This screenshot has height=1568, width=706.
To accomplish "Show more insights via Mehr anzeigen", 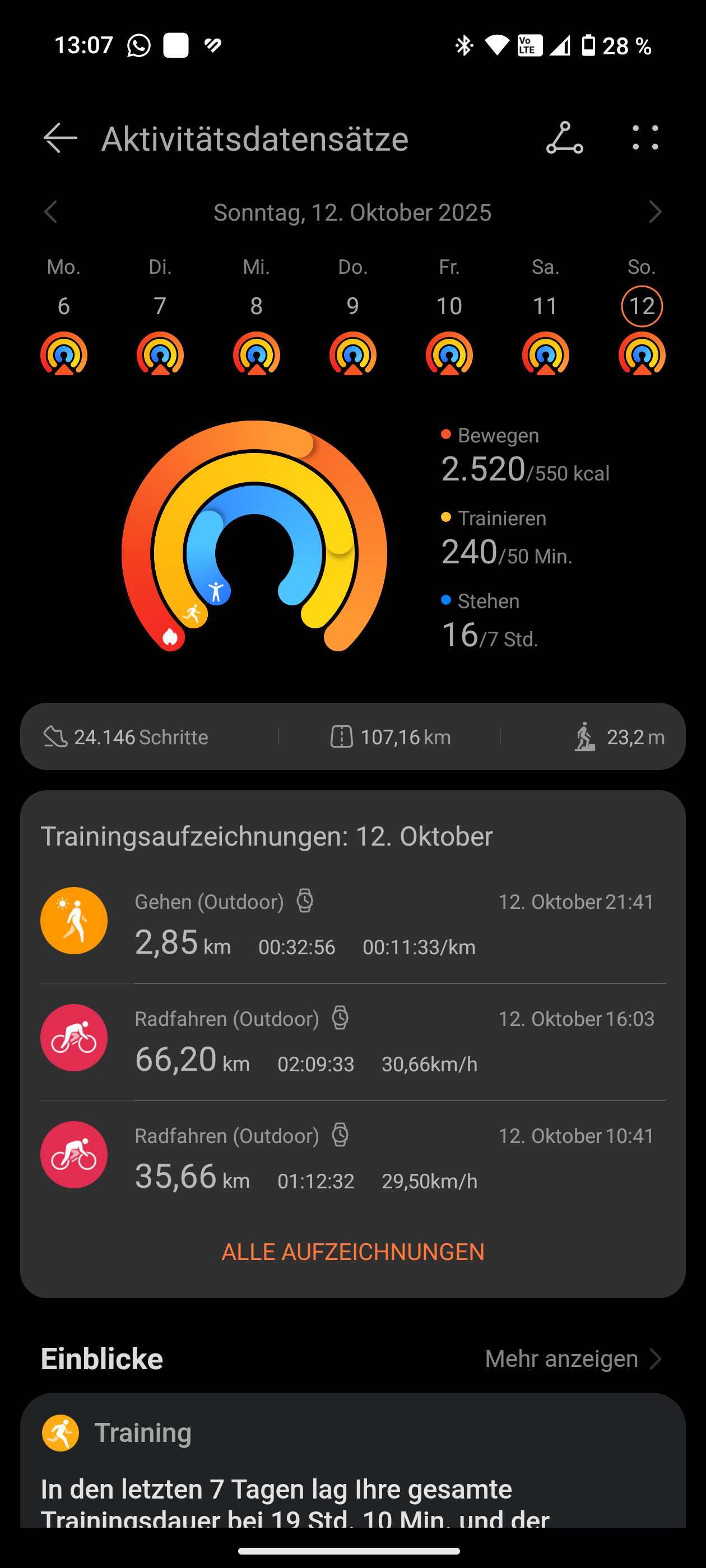I will pyautogui.click(x=572, y=1359).
